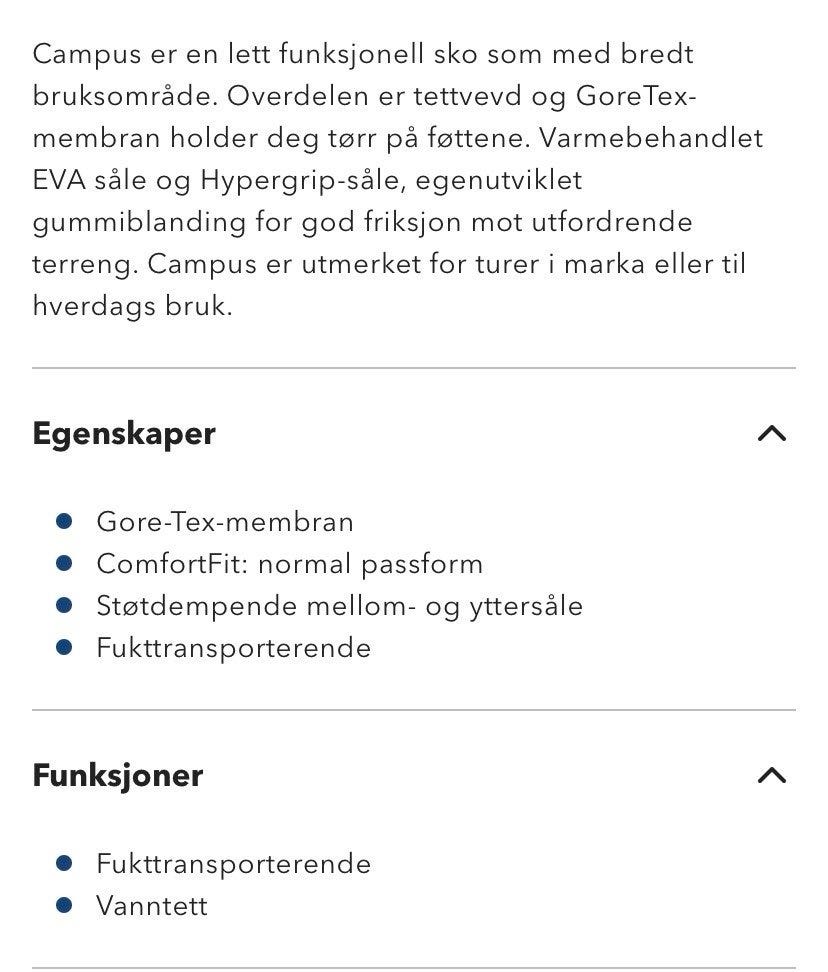Select the bullet icon before Gore-Tex-membran
This screenshot has height=972, width=828.
point(66,520)
